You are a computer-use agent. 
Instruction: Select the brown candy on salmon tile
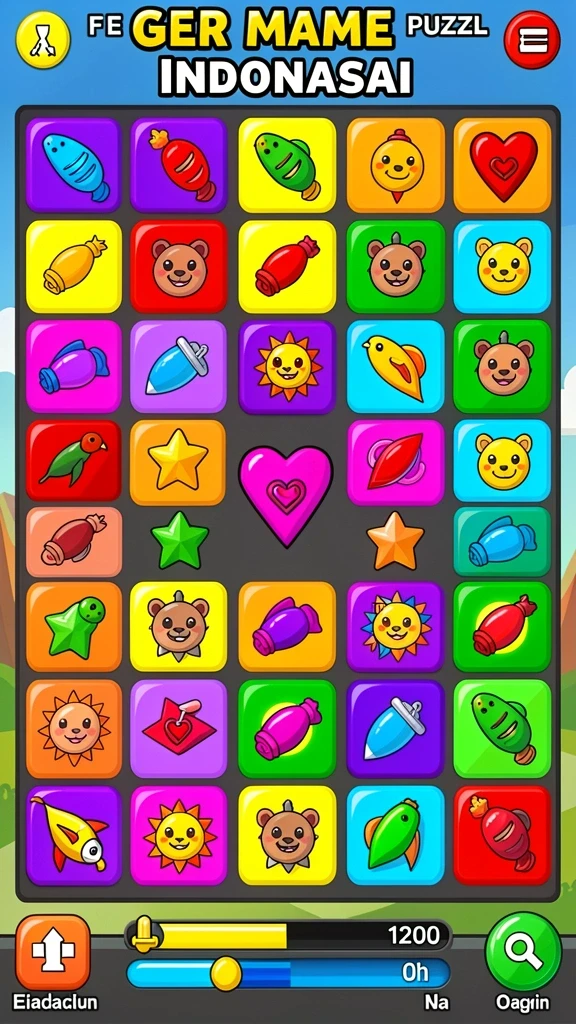coord(74,541)
